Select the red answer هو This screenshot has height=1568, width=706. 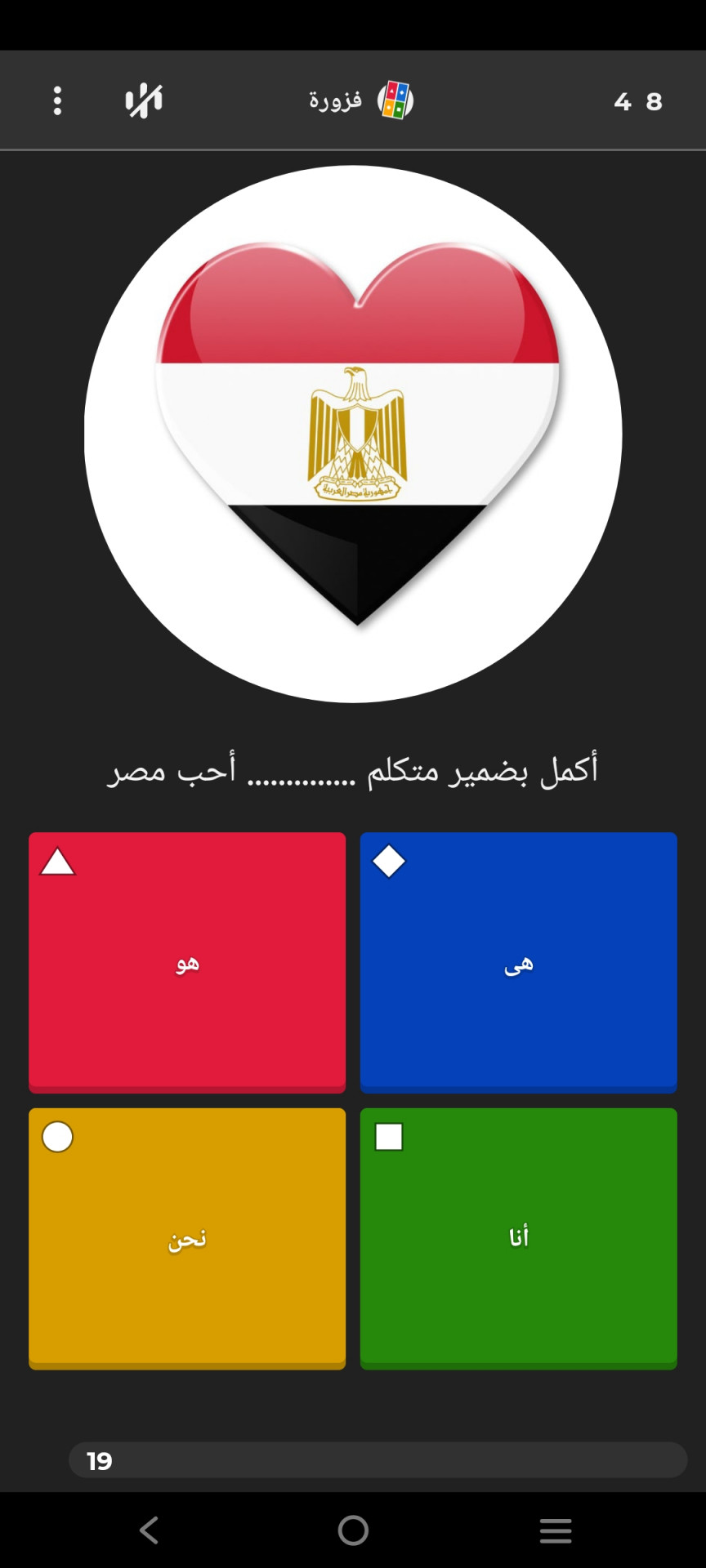click(187, 961)
